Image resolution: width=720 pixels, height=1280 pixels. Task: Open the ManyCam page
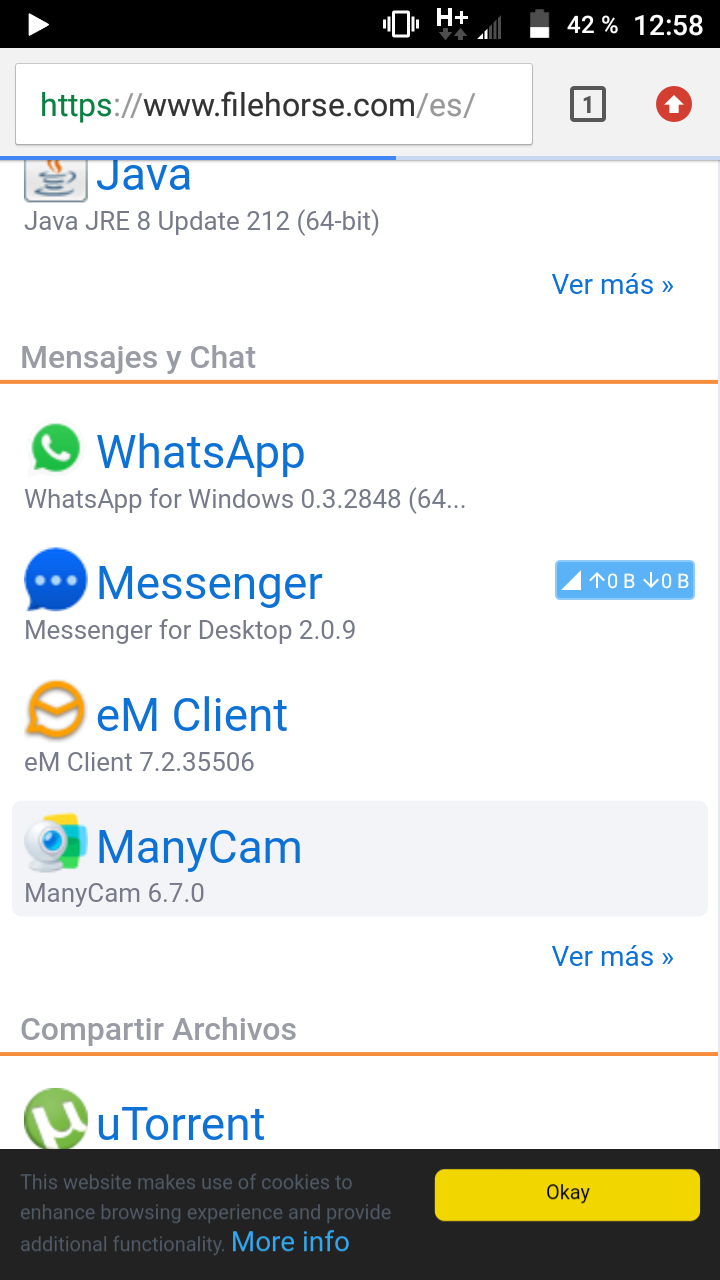tap(199, 848)
